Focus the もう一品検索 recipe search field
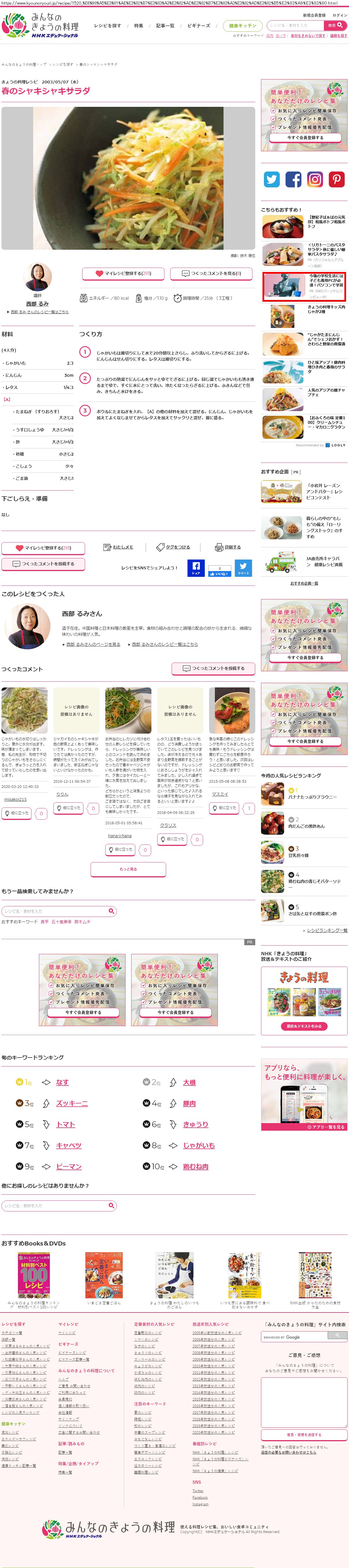The image size is (349, 1568). 55,911
